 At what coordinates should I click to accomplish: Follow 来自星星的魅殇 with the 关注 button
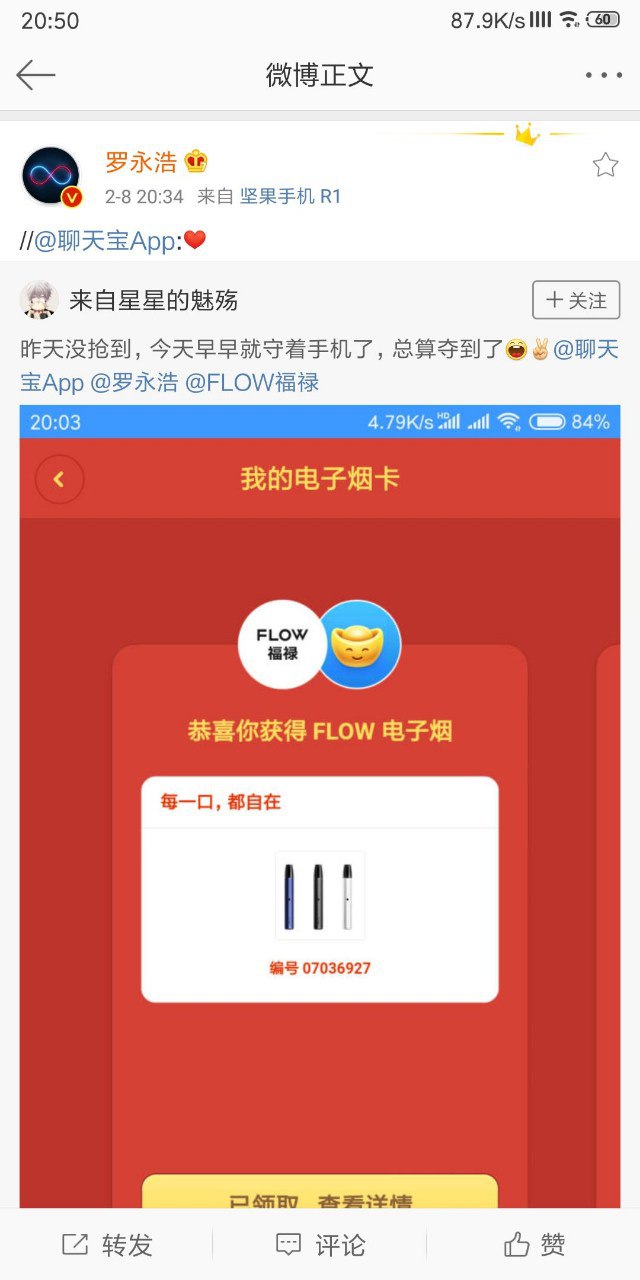pos(576,300)
